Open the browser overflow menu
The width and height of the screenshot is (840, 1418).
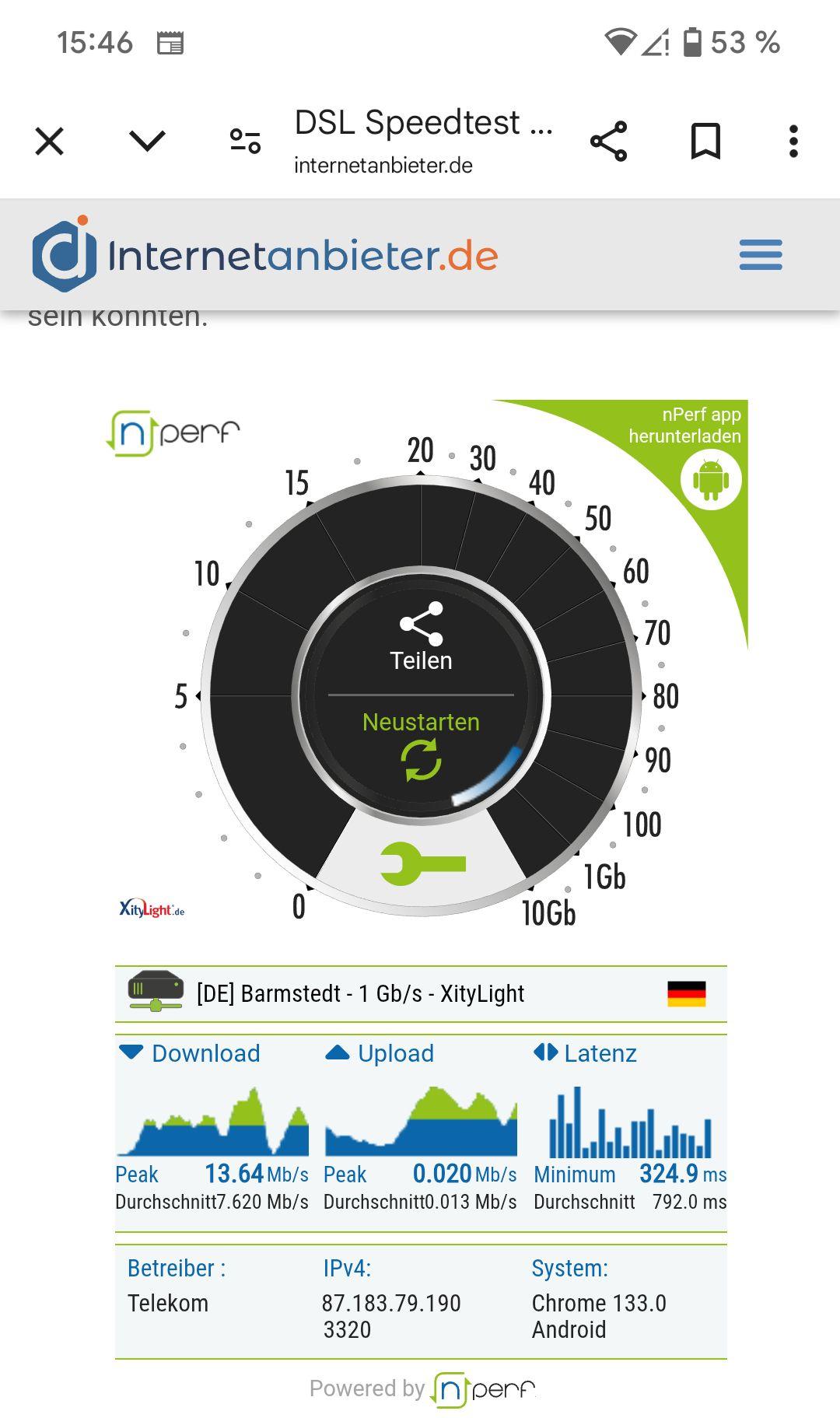793,142
